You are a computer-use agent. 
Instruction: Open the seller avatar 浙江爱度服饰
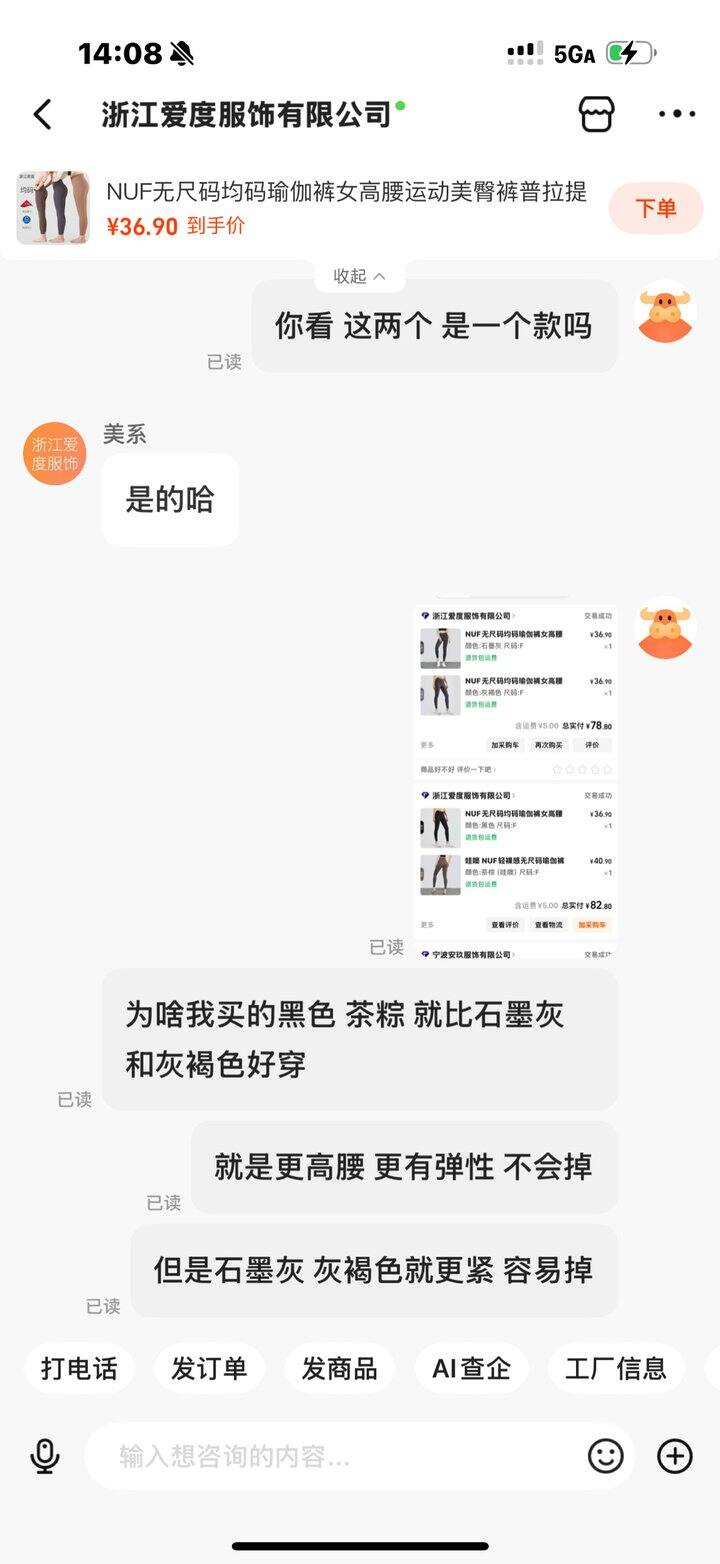(x=54, y=453)
